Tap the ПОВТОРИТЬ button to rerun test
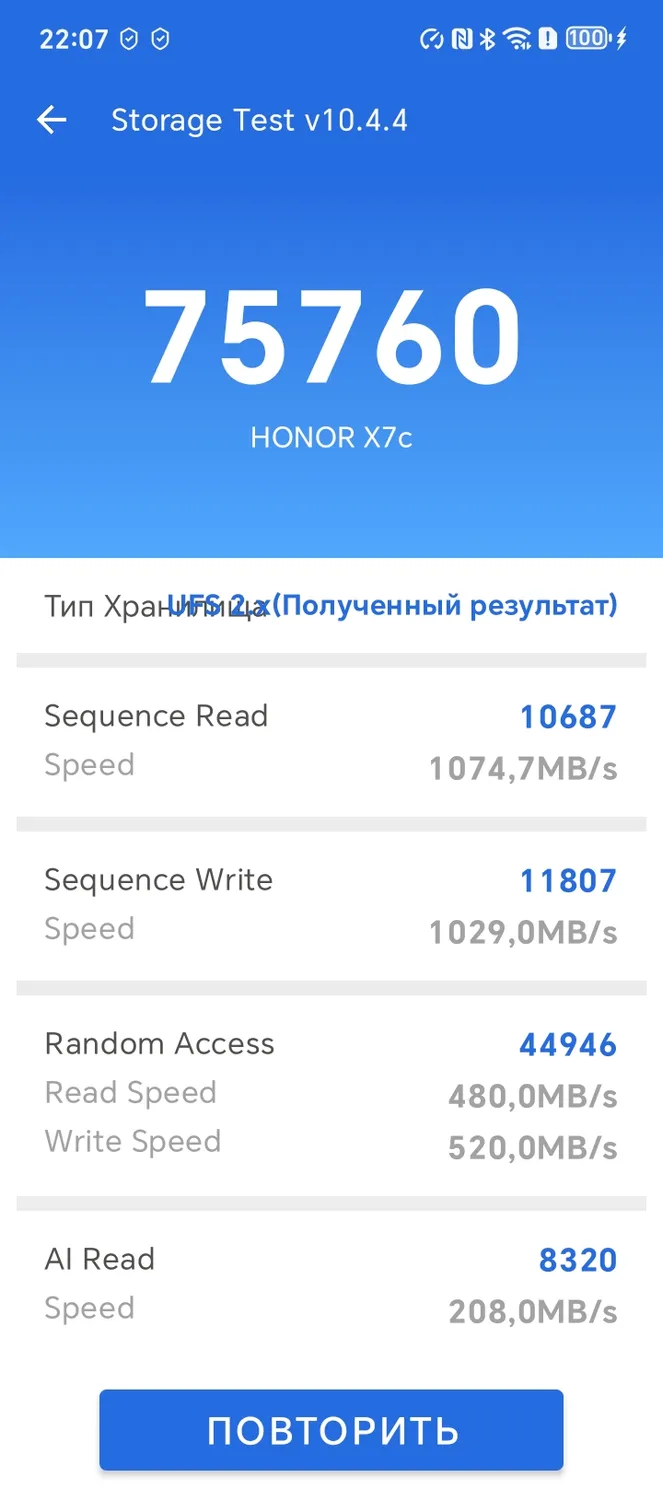 coord(331,1430)
